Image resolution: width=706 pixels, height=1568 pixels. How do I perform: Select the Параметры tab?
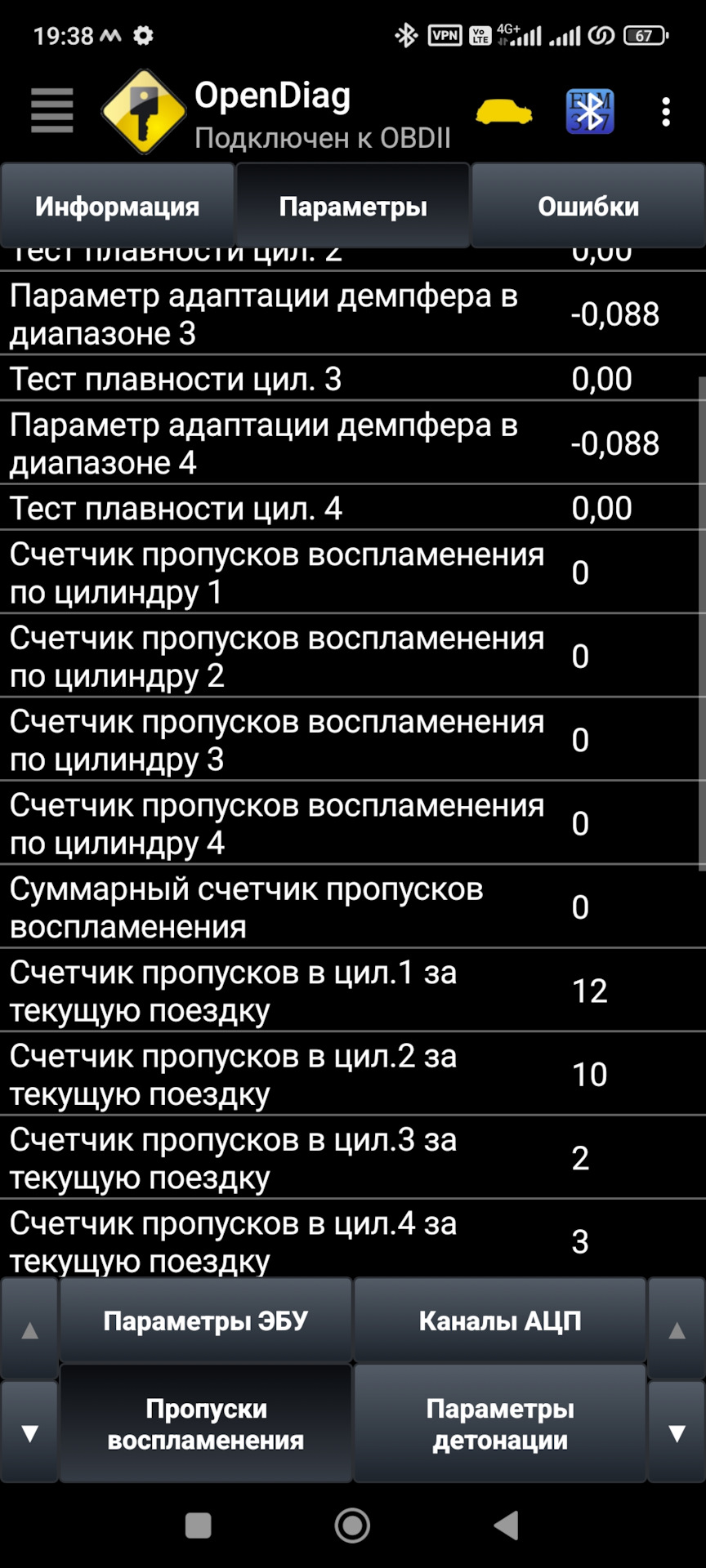point(353,207)
